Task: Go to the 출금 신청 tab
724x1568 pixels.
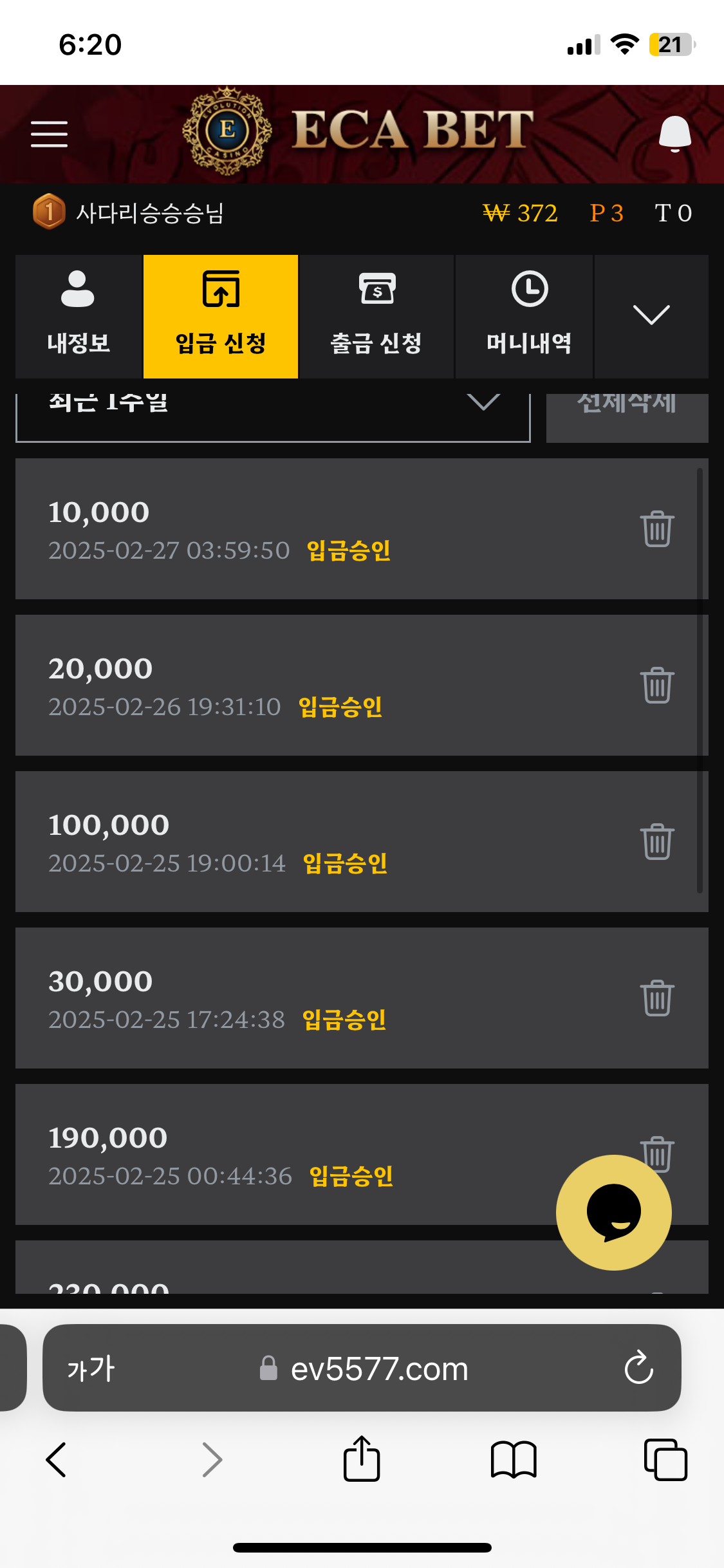Action: tap(376, 317)
